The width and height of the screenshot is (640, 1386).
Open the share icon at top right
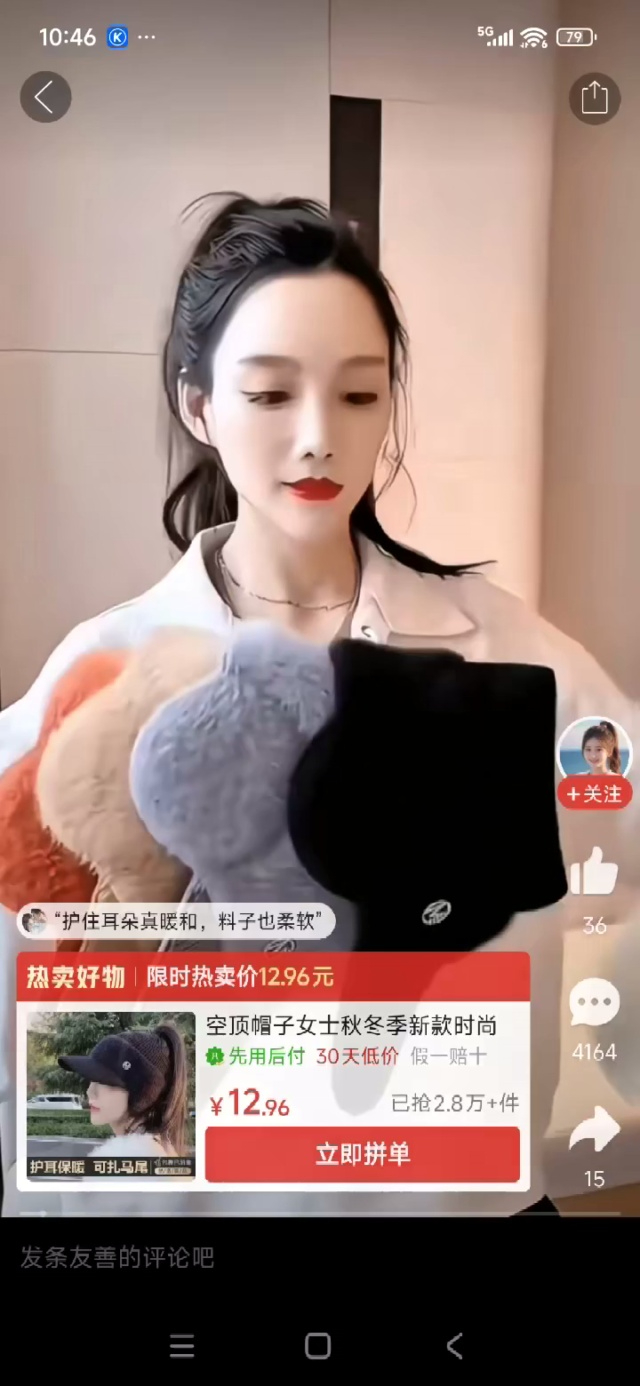click(594, 97)
